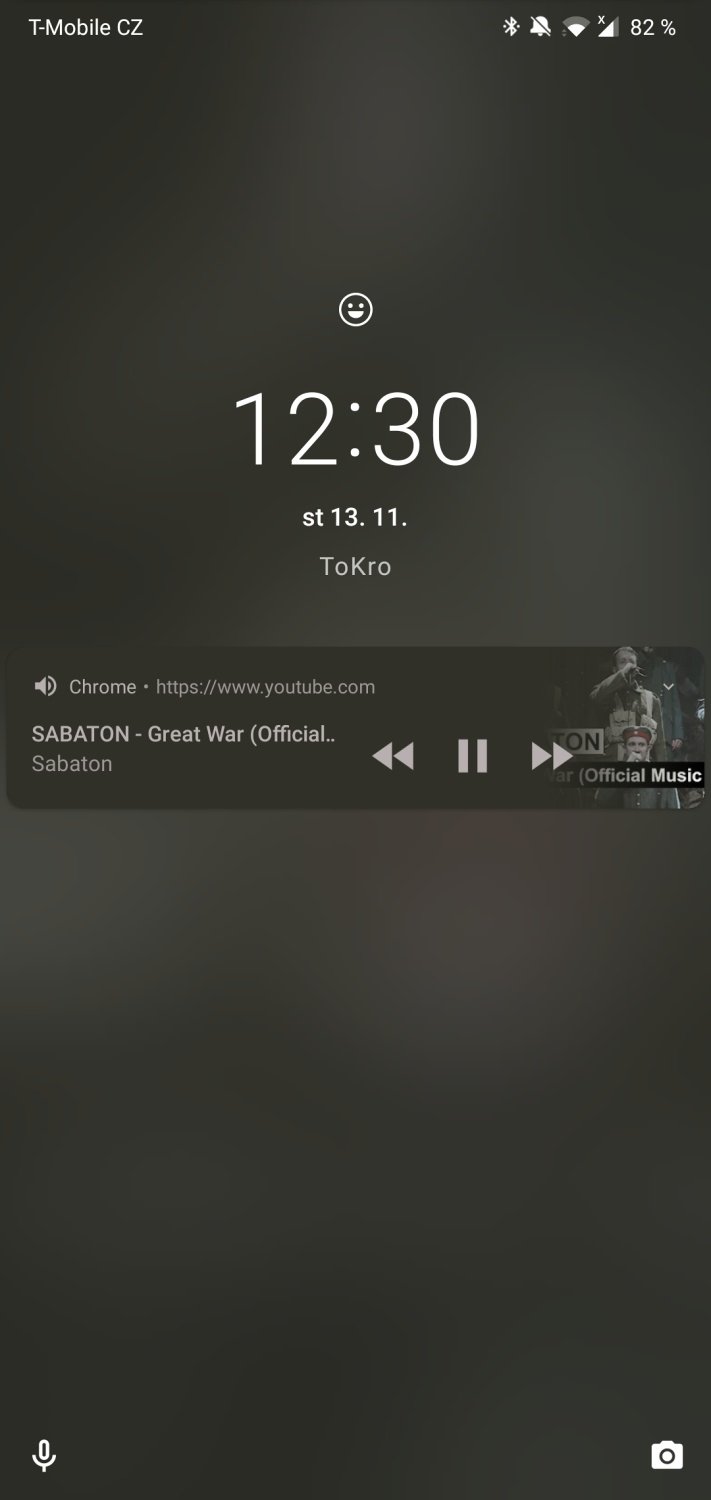Expand the Chrome media notification chevron
The image size is (711, 1500).
click(x=668, y=686)
